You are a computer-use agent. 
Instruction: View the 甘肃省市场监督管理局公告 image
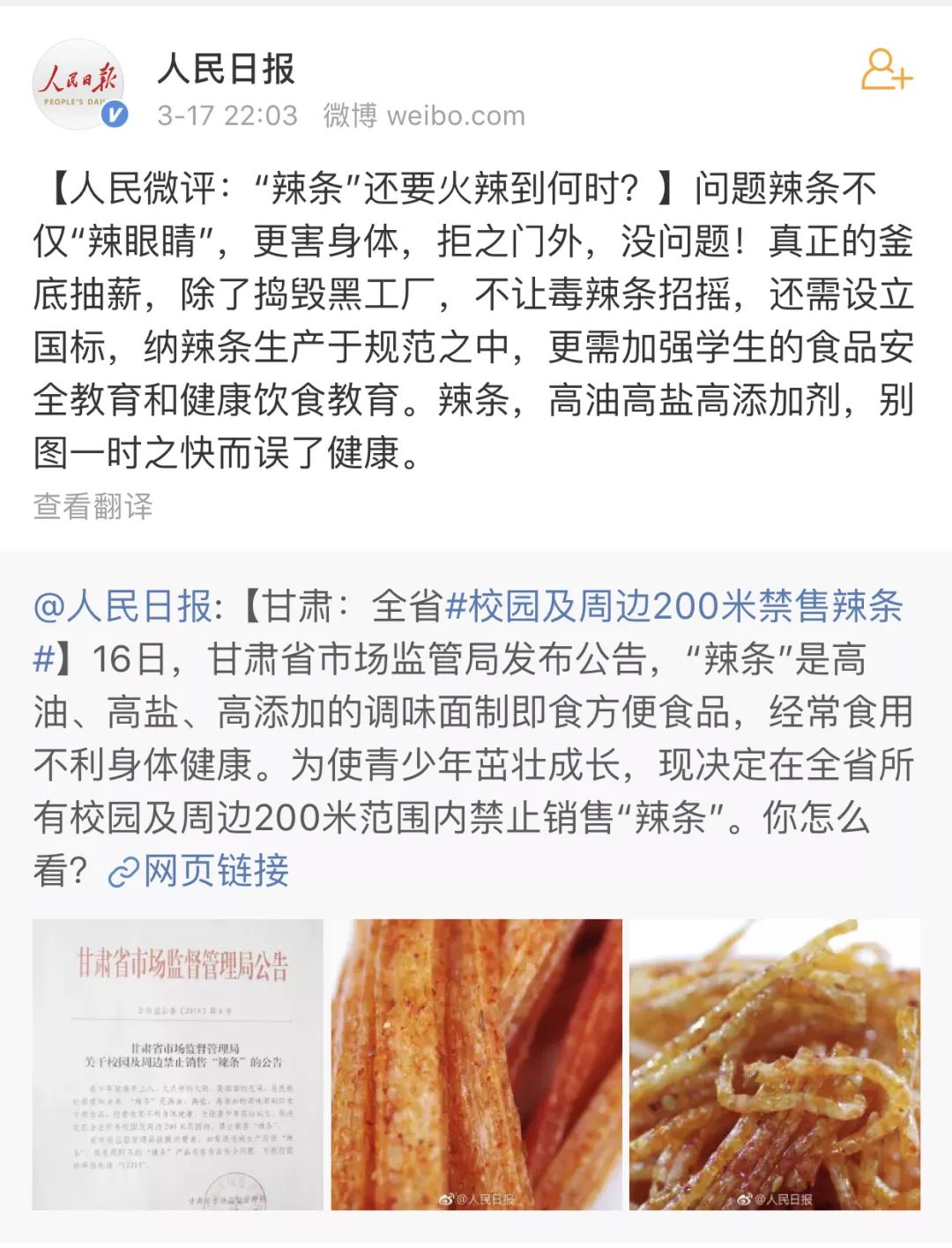178,1064
